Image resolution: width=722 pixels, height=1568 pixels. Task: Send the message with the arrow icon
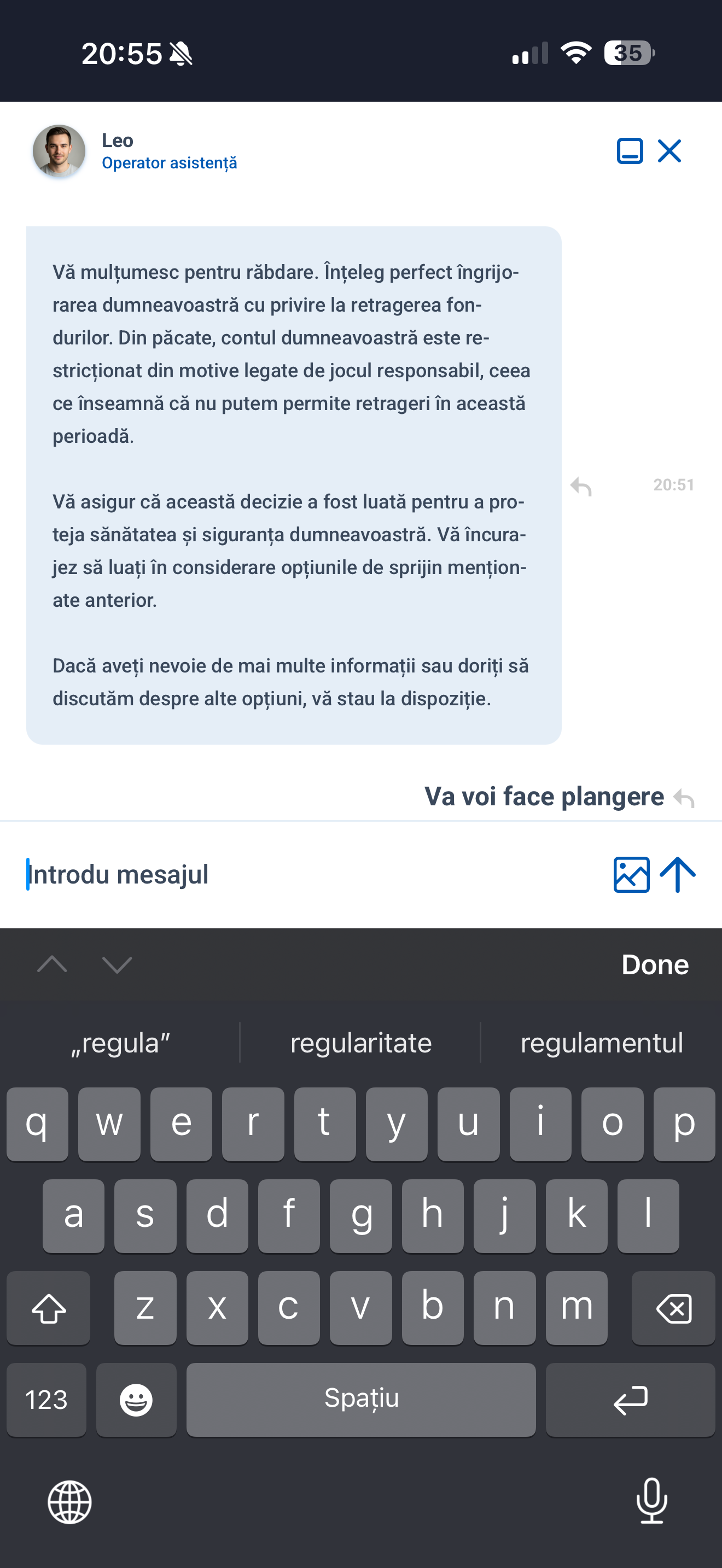tap(678, 875)
